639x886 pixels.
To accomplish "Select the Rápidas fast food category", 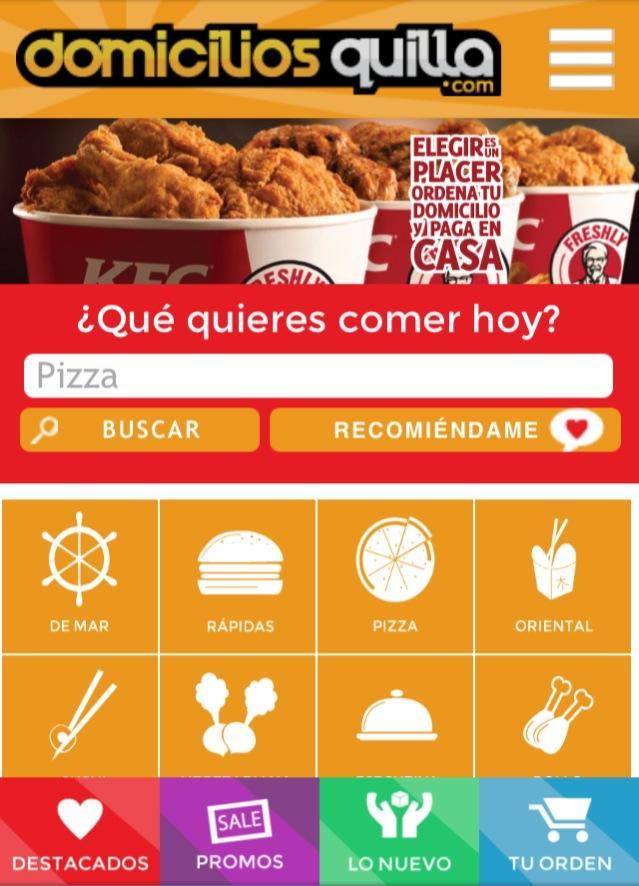I will coord(239,576).
